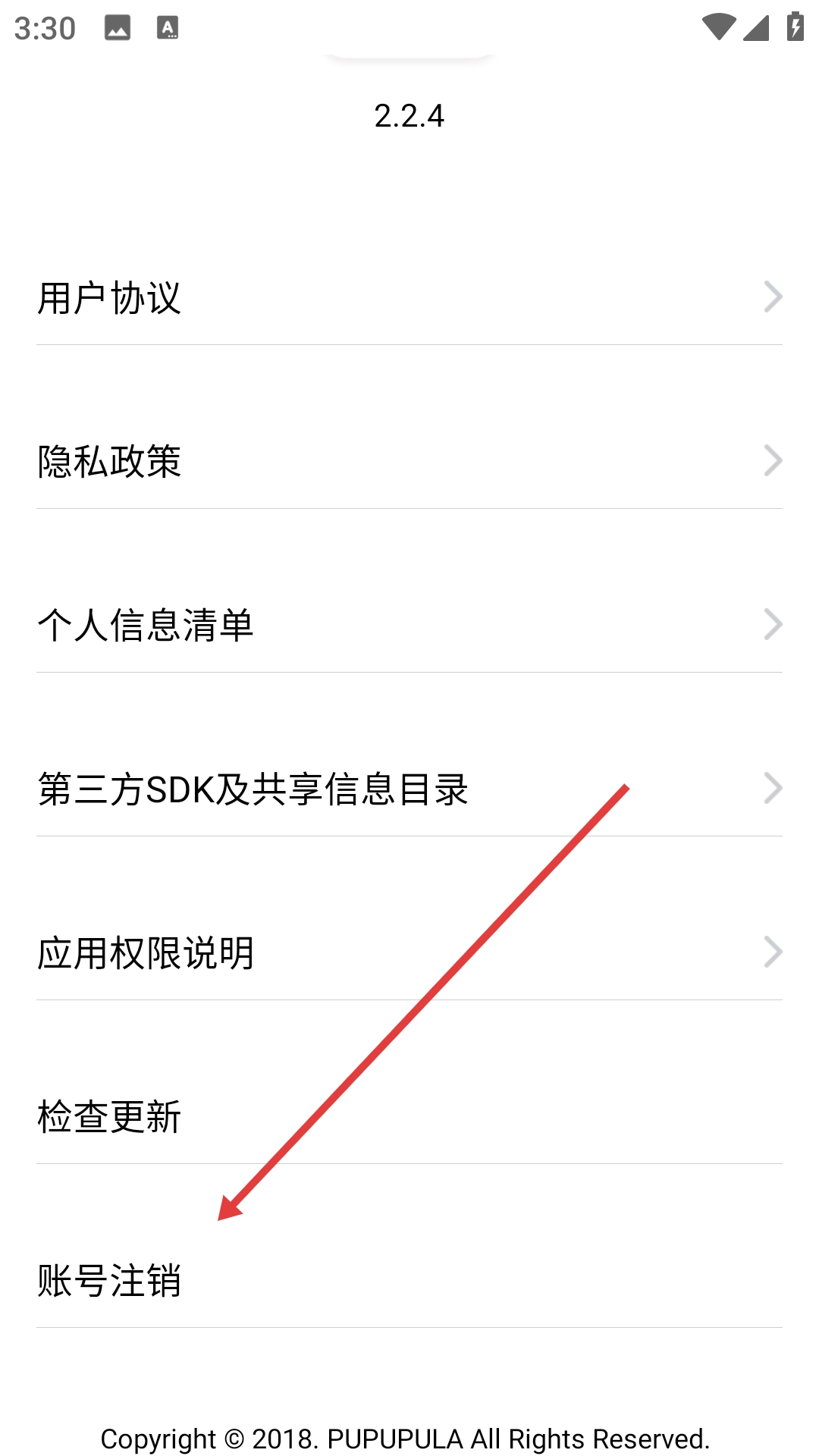Image resolution: width=819 pixels, height=1456 pixels.
Task: Open the 用户协议 row
Action: [409, 297]
